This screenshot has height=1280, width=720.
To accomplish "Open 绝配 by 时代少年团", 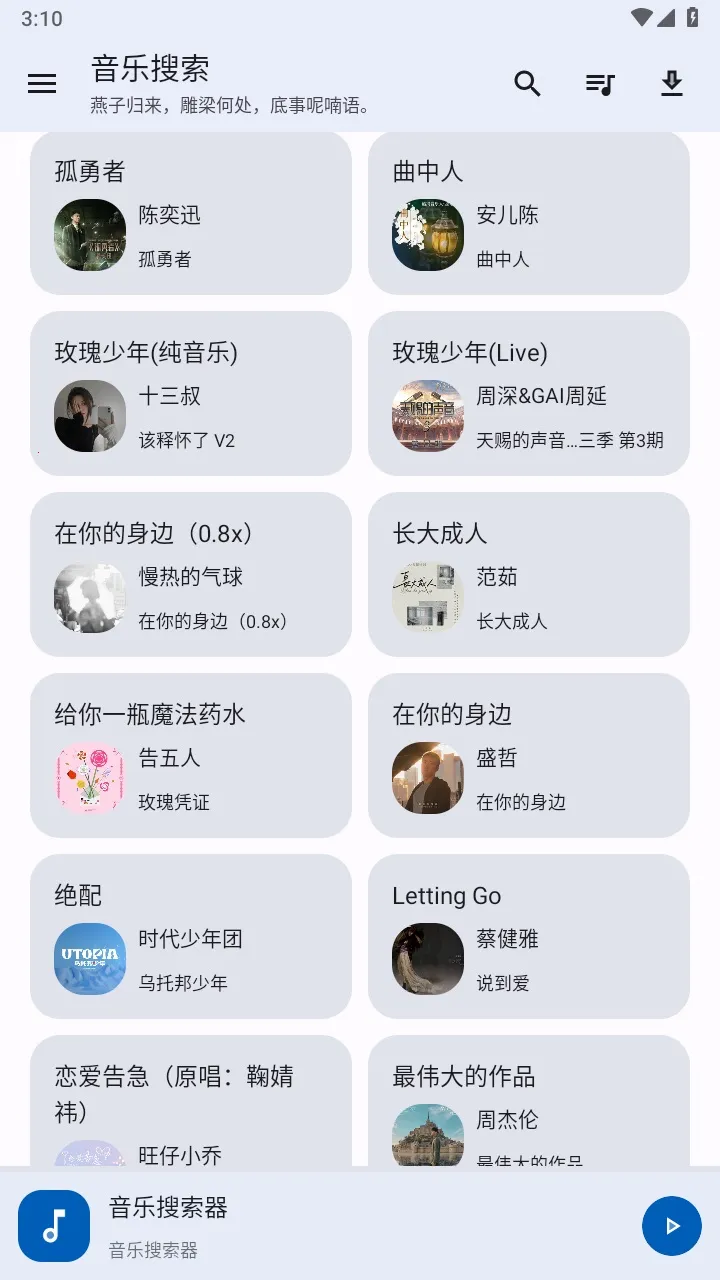I will click(190, 936).
